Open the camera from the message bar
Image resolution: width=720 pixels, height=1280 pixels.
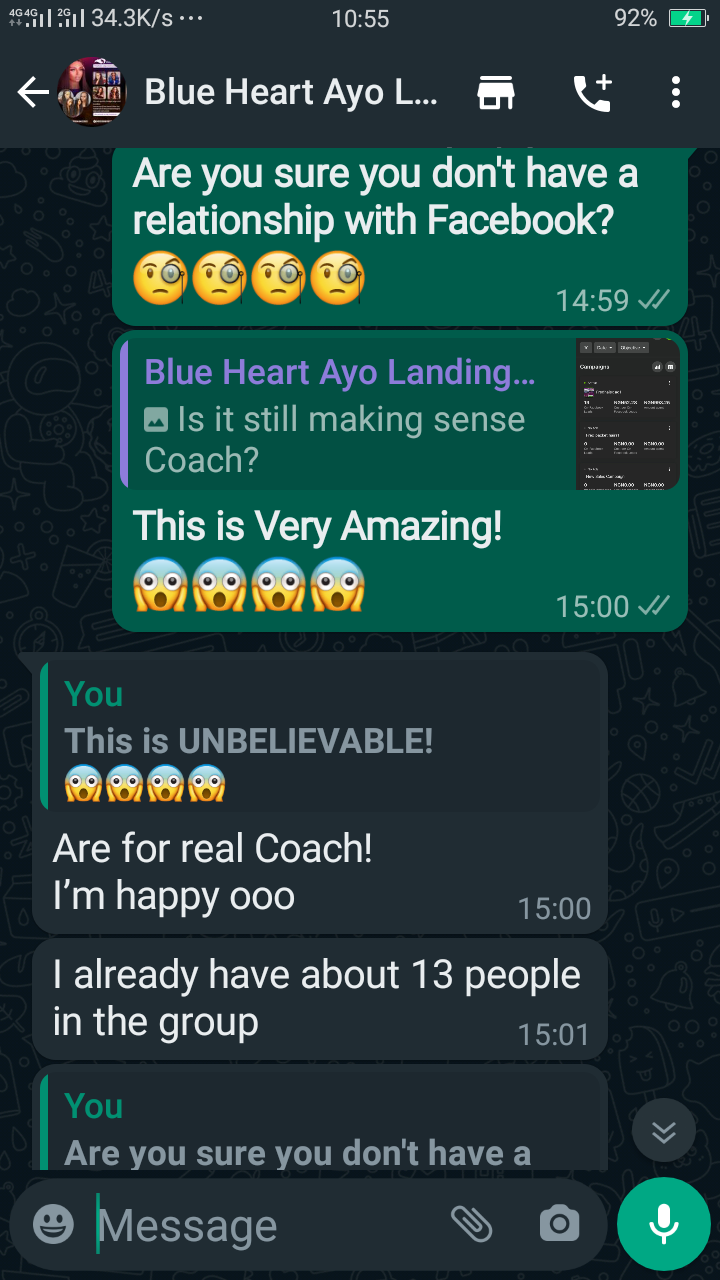(559, 1224)
